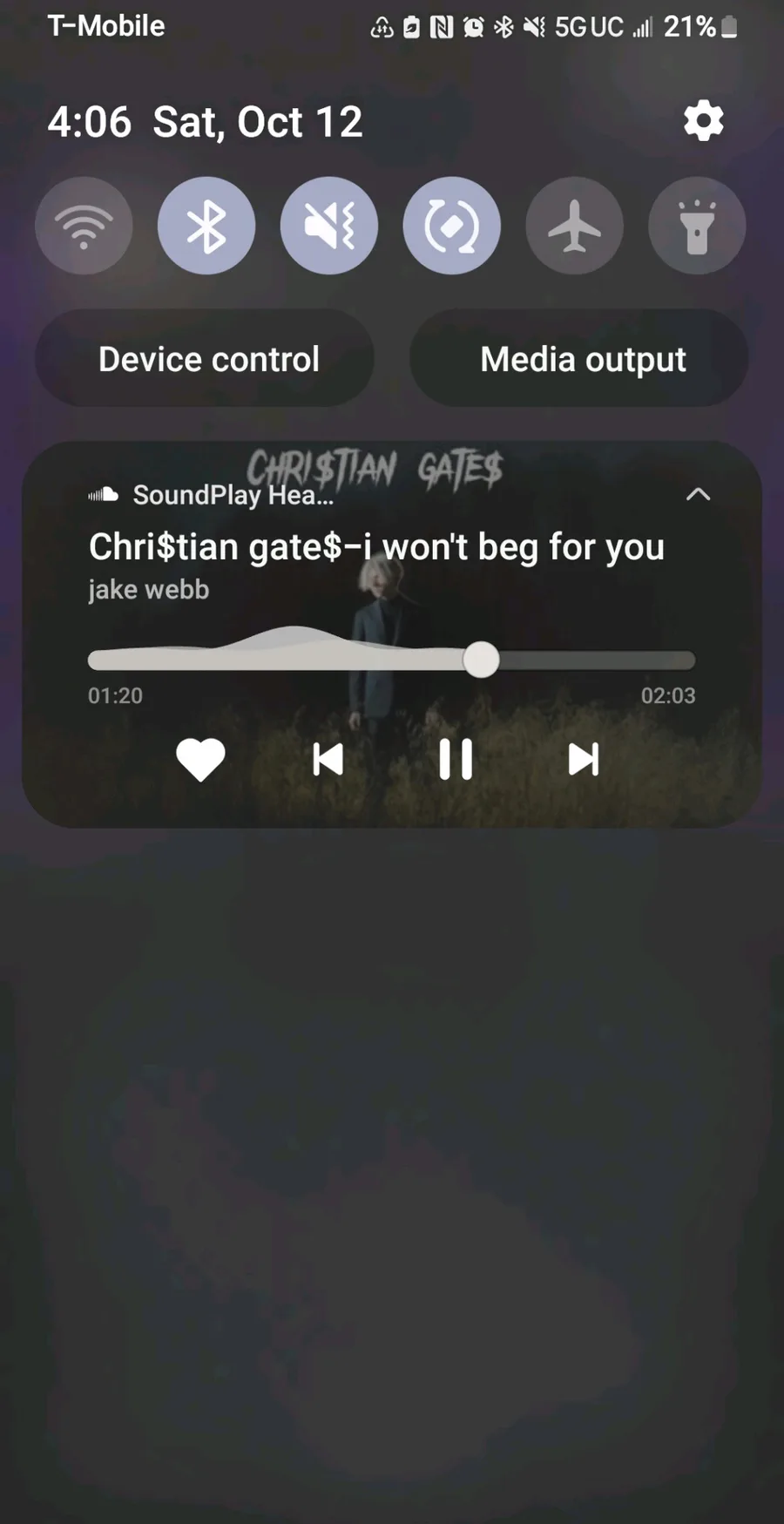Open the song title in SoundPlay
784x1524 pixels.
tap(376, 547)
